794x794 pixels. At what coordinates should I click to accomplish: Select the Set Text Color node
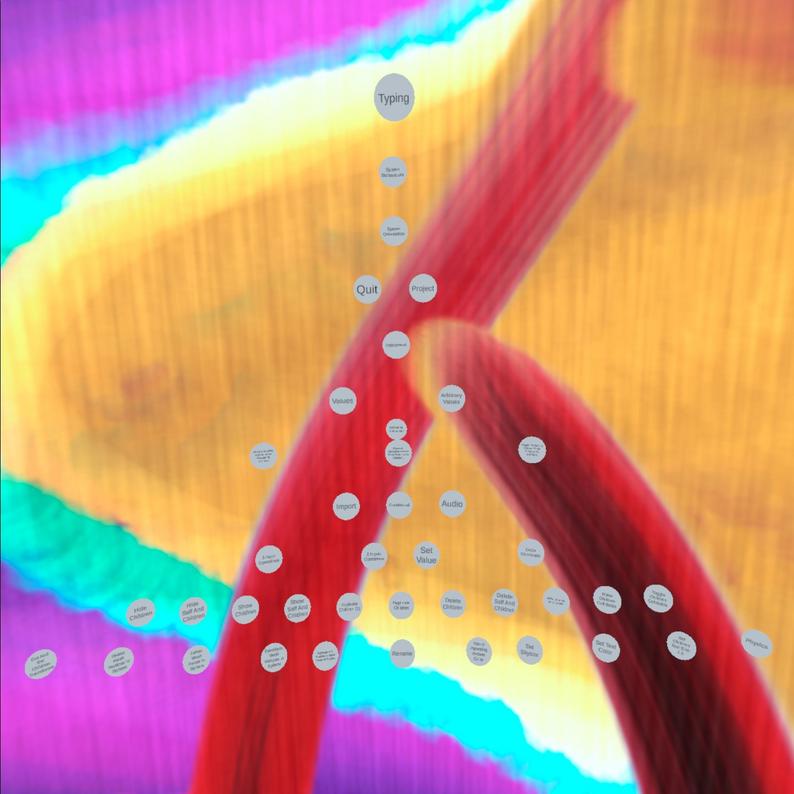click(606, 647)
